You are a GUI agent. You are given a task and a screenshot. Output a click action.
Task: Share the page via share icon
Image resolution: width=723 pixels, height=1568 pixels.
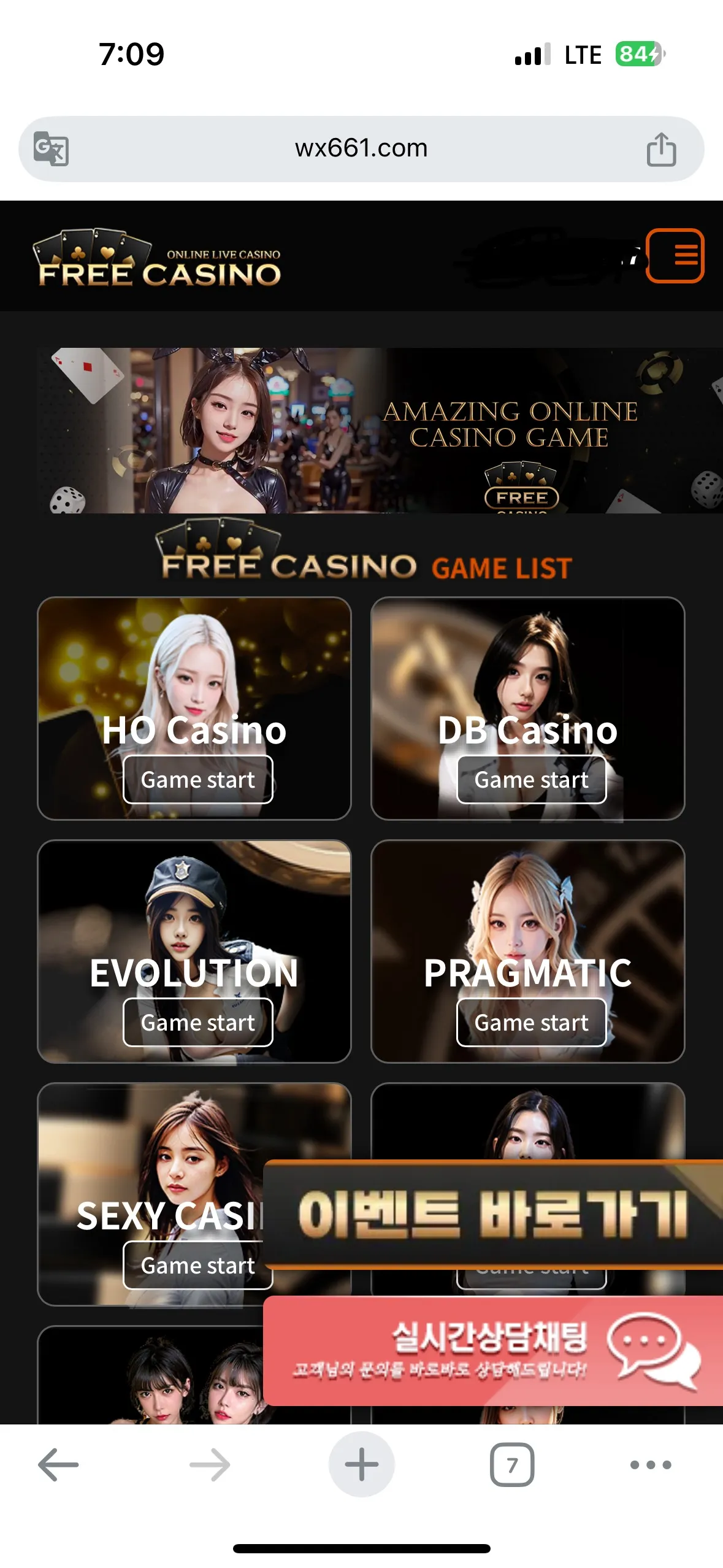tap(661, 149)
